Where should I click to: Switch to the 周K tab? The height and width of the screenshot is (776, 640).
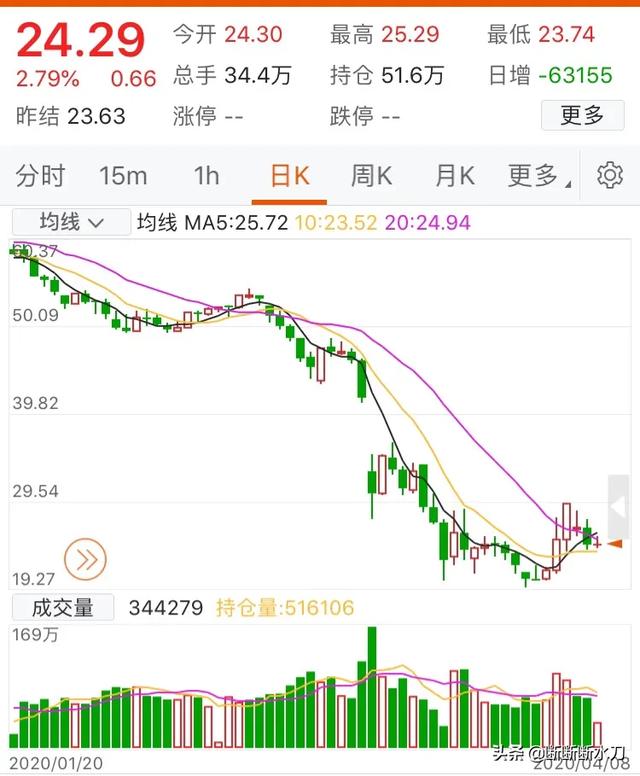point(371,177)
